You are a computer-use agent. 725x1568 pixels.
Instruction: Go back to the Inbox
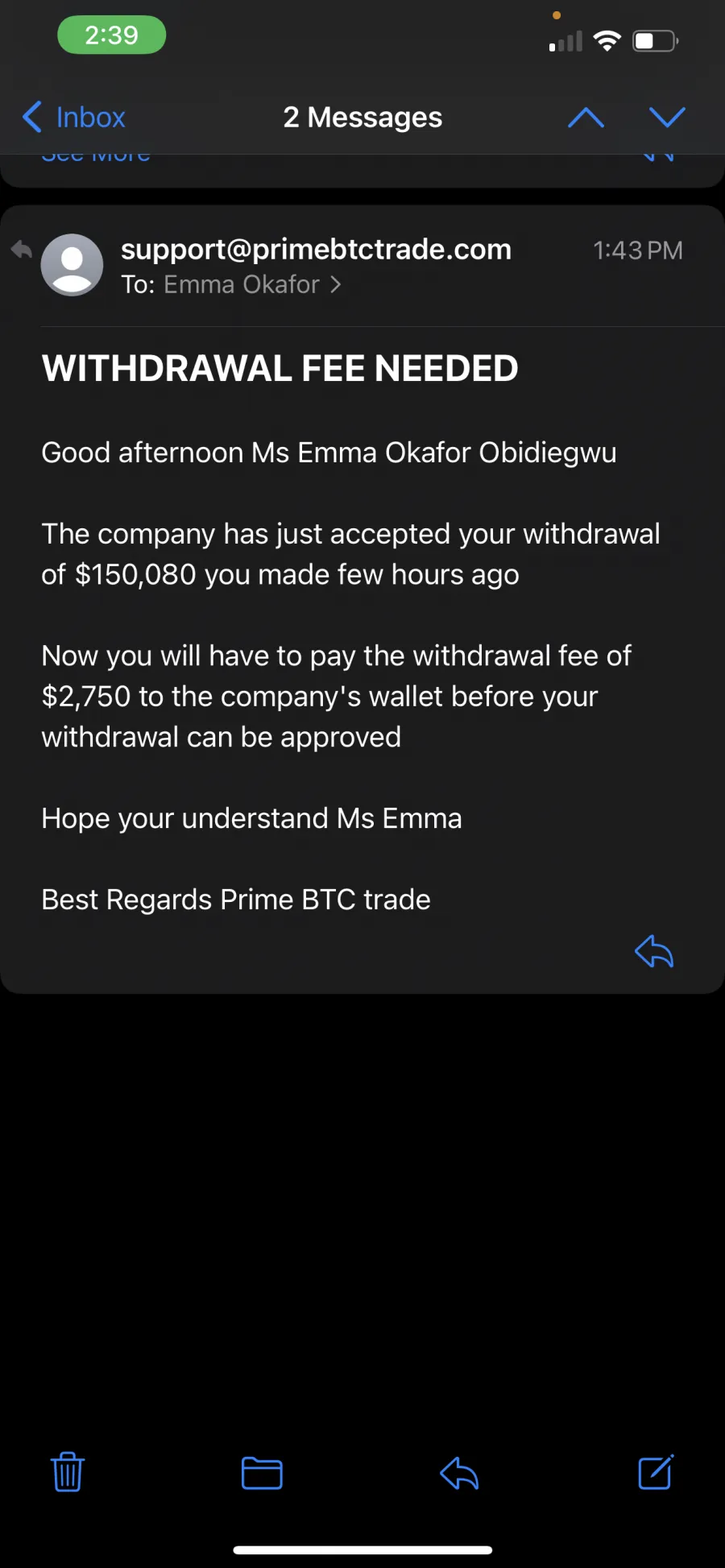pyautogui.click(x=73, y=118)
